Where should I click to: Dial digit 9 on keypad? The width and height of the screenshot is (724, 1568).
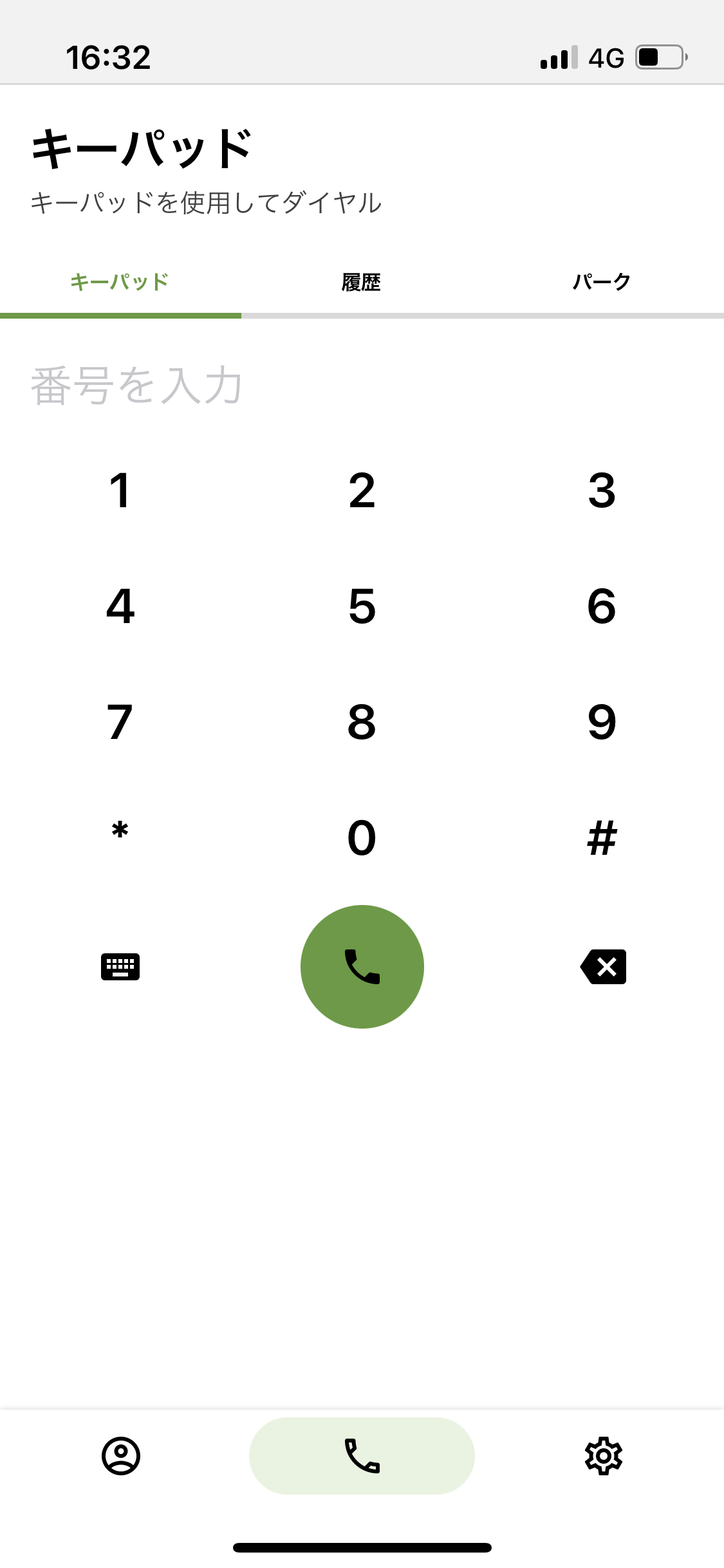pos(603,722)
